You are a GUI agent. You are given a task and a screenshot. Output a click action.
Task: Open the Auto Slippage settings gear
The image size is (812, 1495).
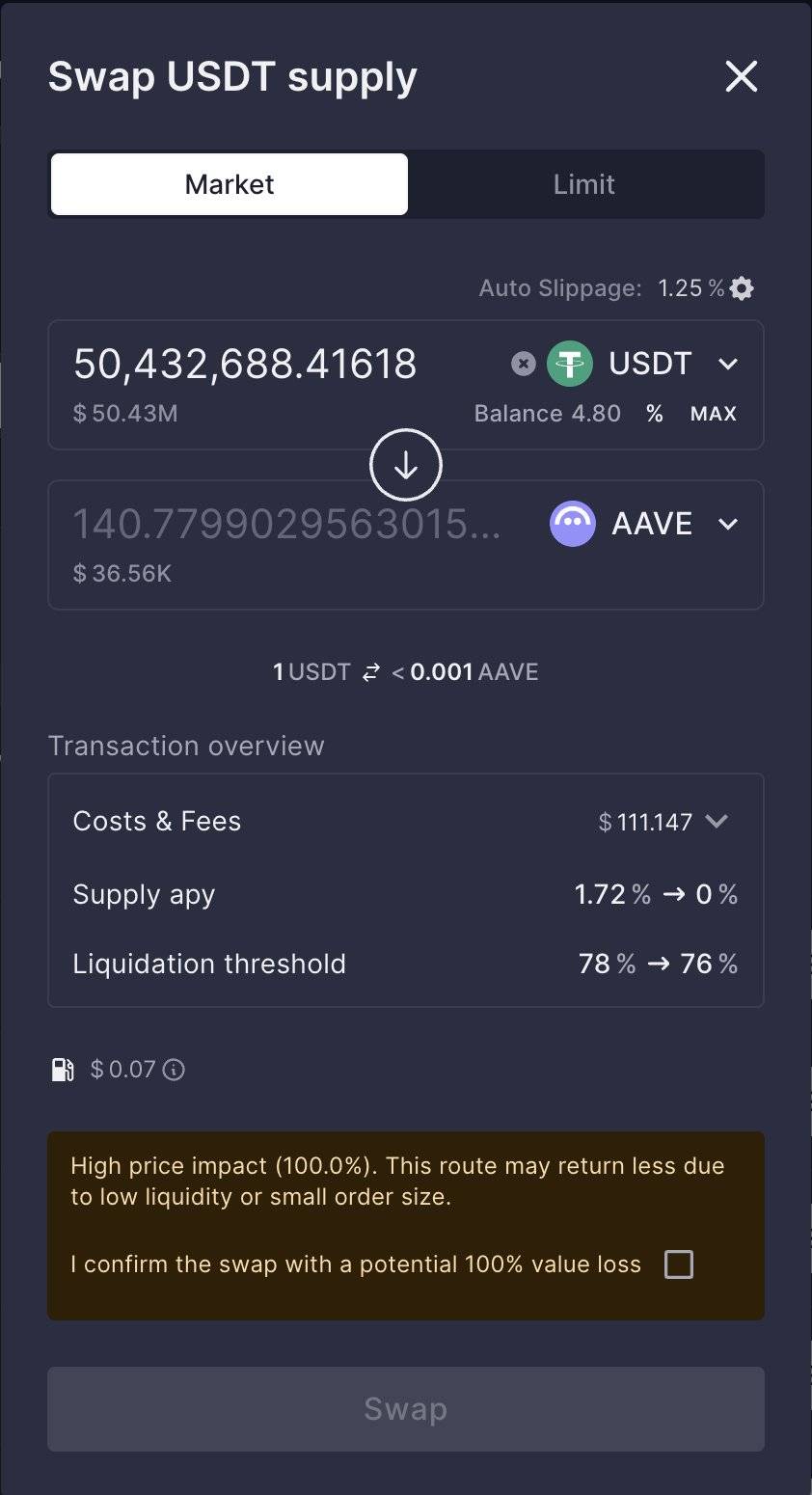(740, 287)
